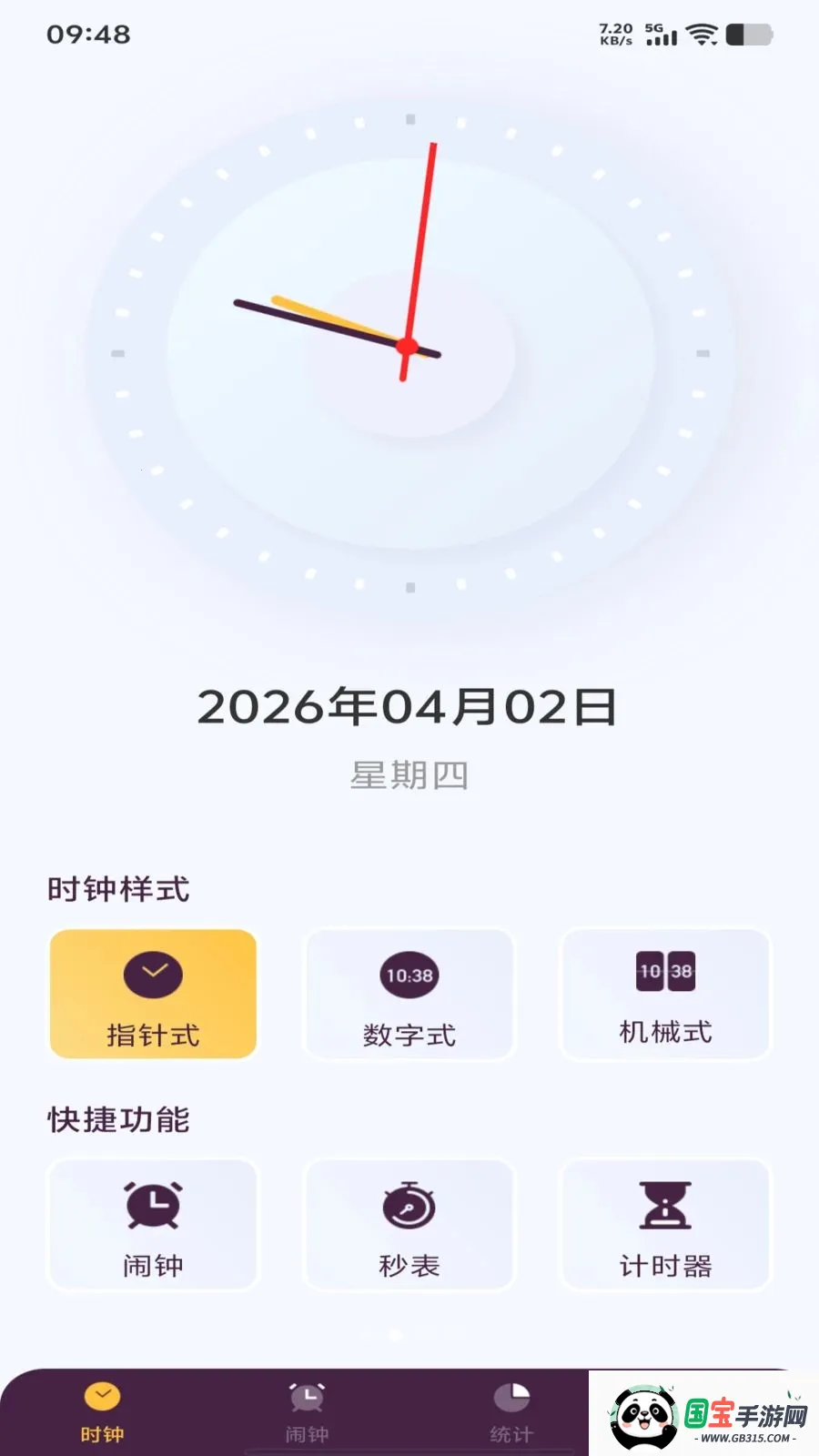Tap the 星期四 weekday text

[409, 775]
